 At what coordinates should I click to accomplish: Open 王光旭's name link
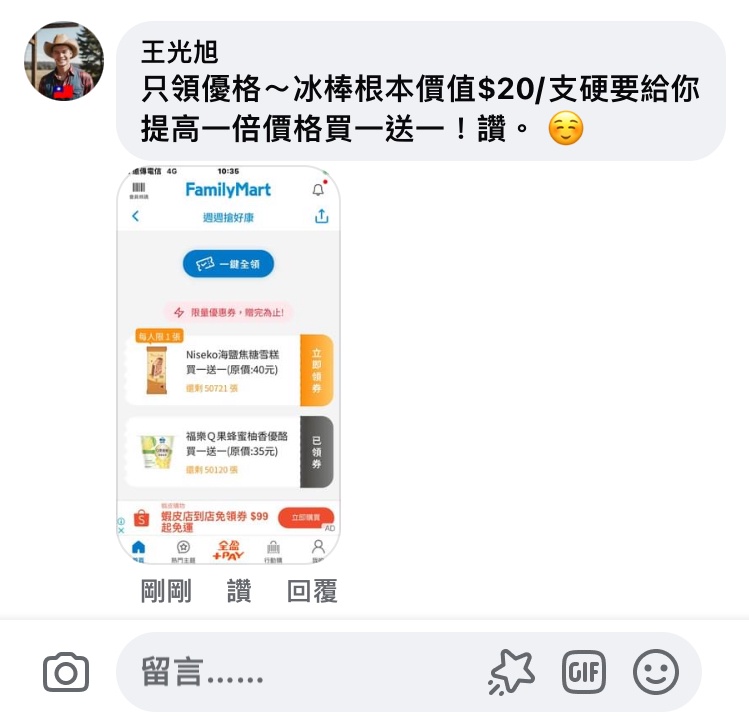coord(180,50)
